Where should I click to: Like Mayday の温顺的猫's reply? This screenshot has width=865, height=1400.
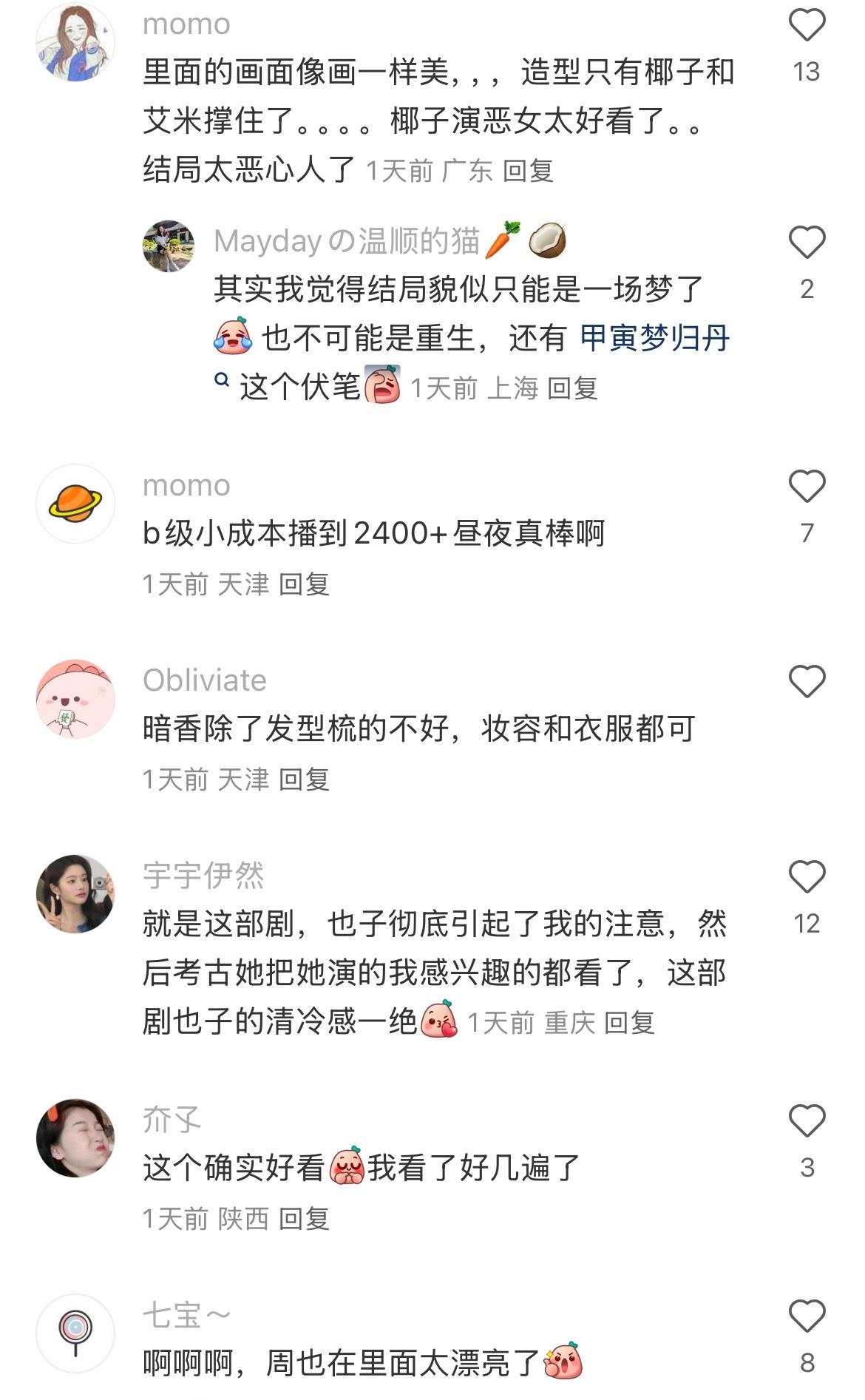click(807, 243)
